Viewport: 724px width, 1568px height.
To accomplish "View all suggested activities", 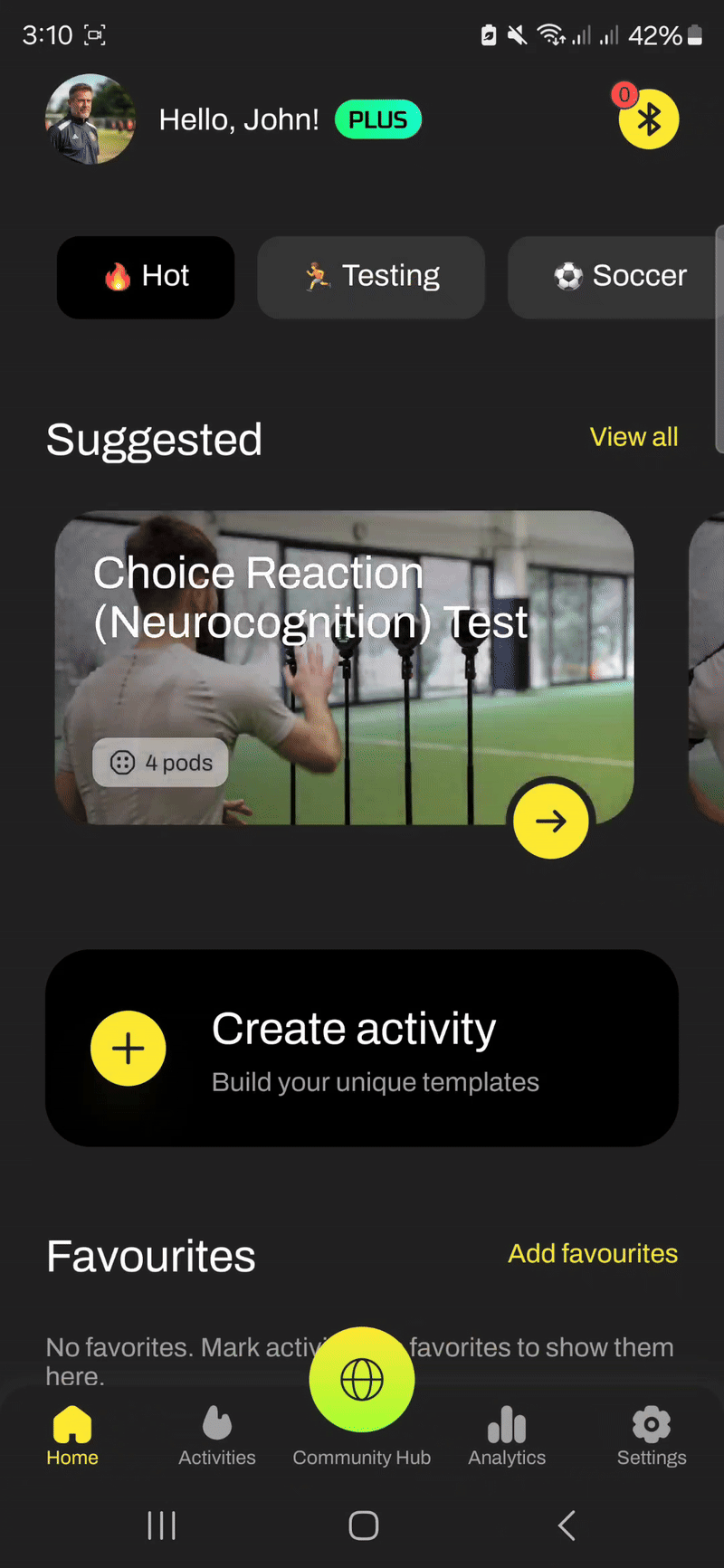I will coord(633,437).
